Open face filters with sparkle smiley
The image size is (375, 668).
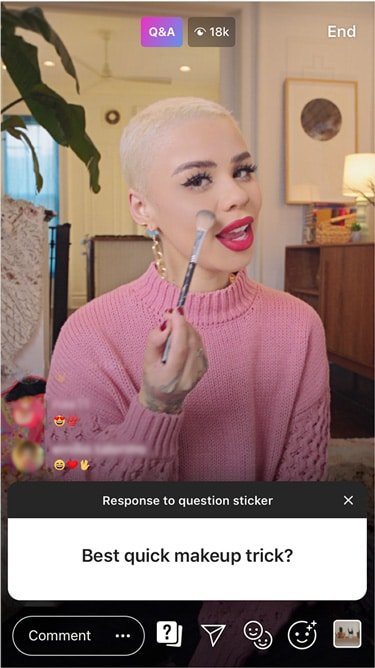coord(302,635)
